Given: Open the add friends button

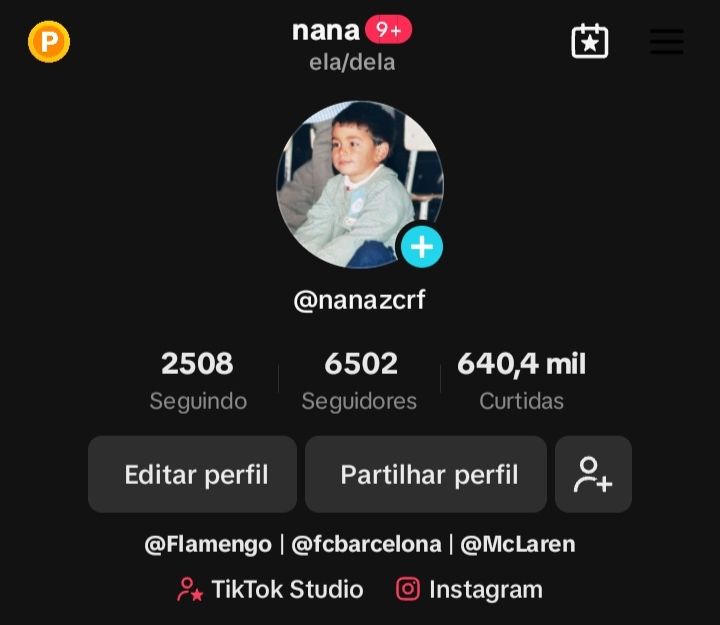Looking at the screenshot, I should (593, 474).
